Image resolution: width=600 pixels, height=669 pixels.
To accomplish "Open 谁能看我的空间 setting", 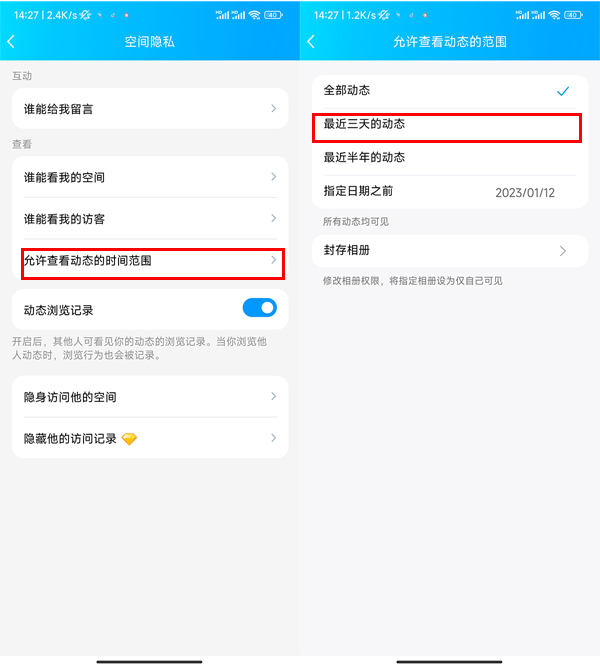I will (150, 178).
